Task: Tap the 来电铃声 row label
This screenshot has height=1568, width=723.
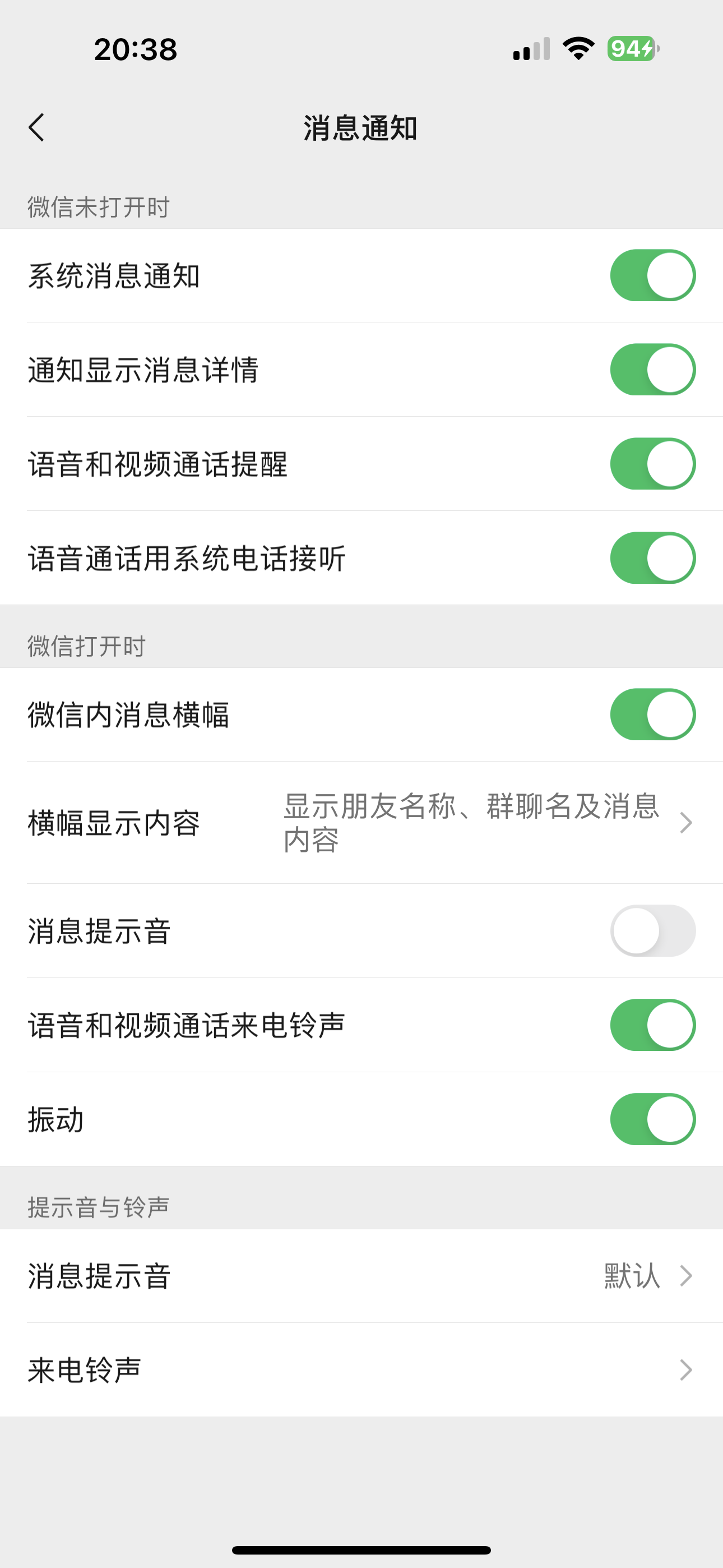Action: coord(84,1369)
